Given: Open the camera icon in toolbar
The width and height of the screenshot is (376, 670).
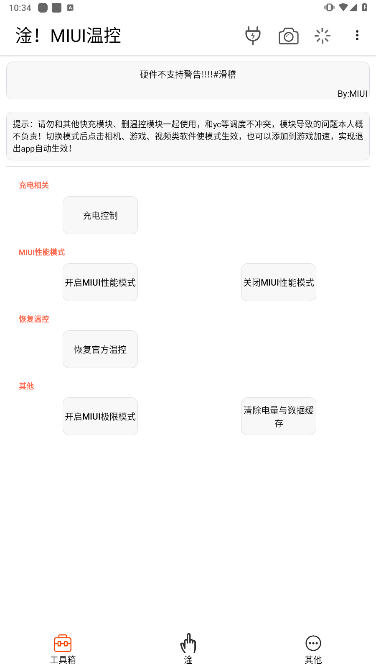Looking at the screenshot, I should coord(288,36).
